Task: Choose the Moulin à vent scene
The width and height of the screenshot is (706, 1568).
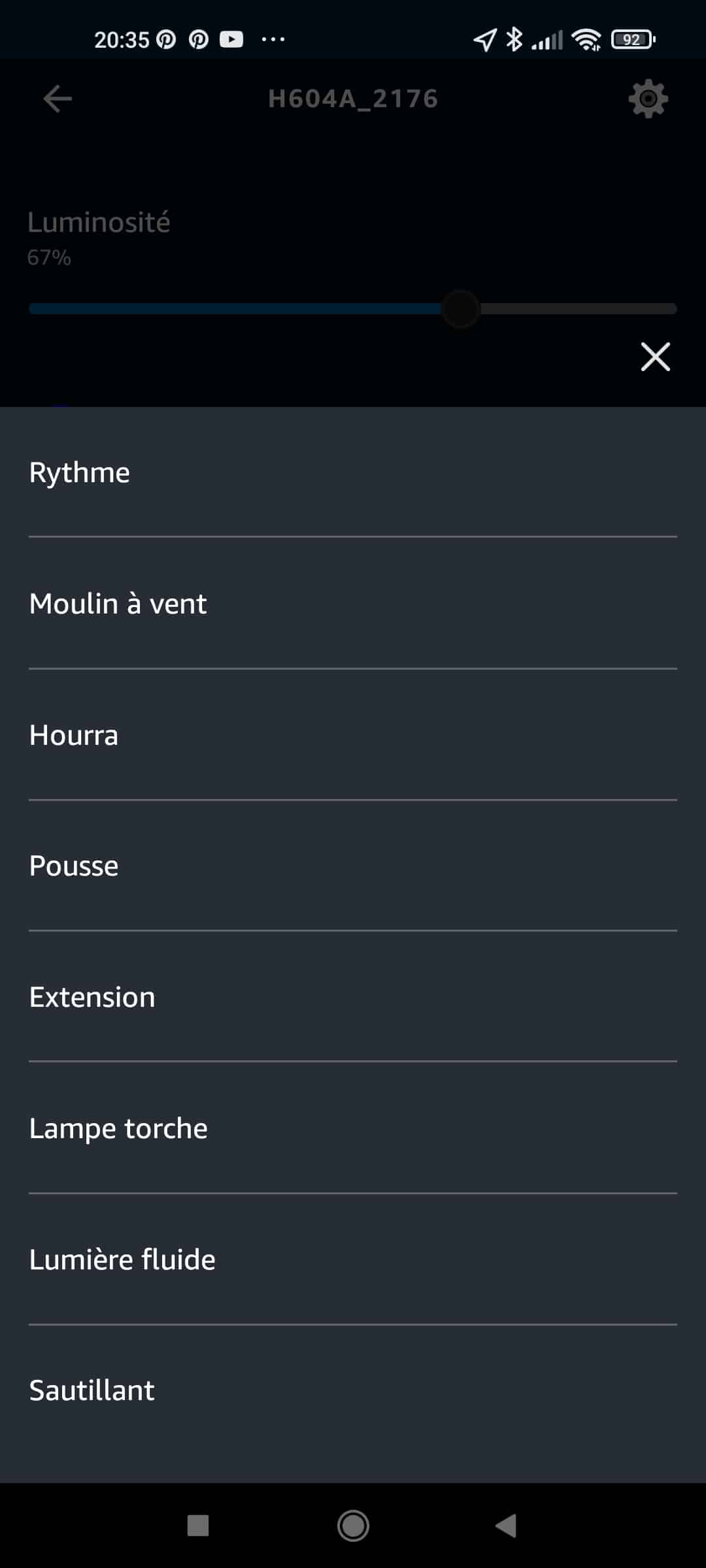Action: 353,603
